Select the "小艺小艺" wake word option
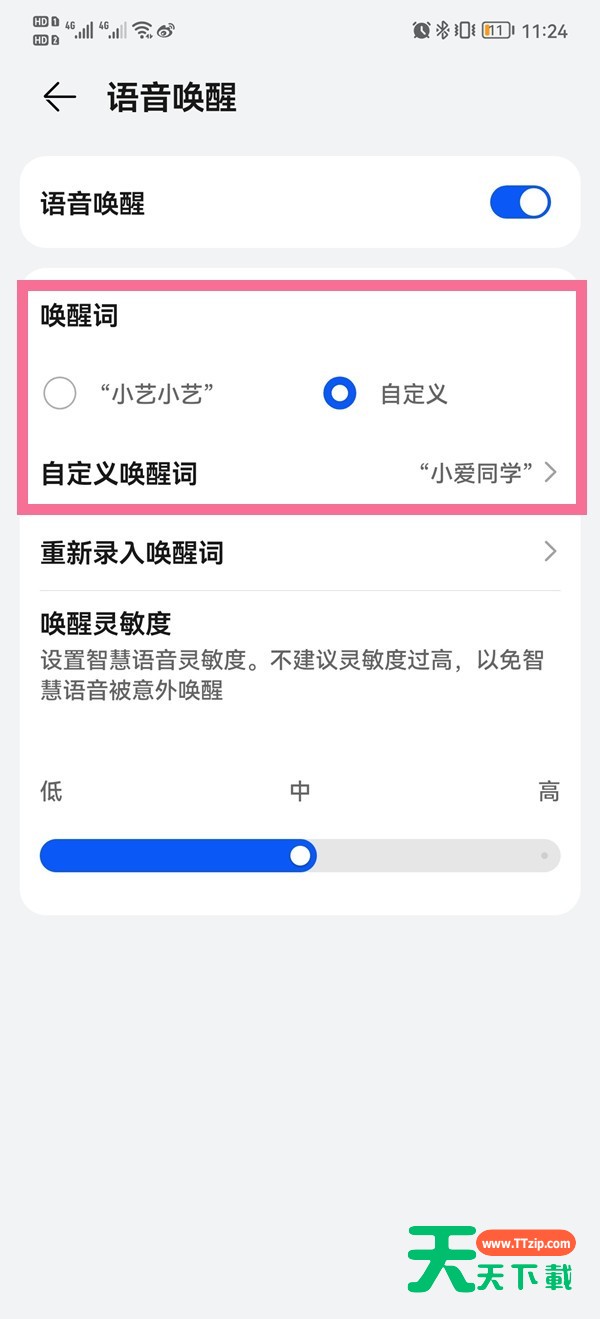 [60, 394]
